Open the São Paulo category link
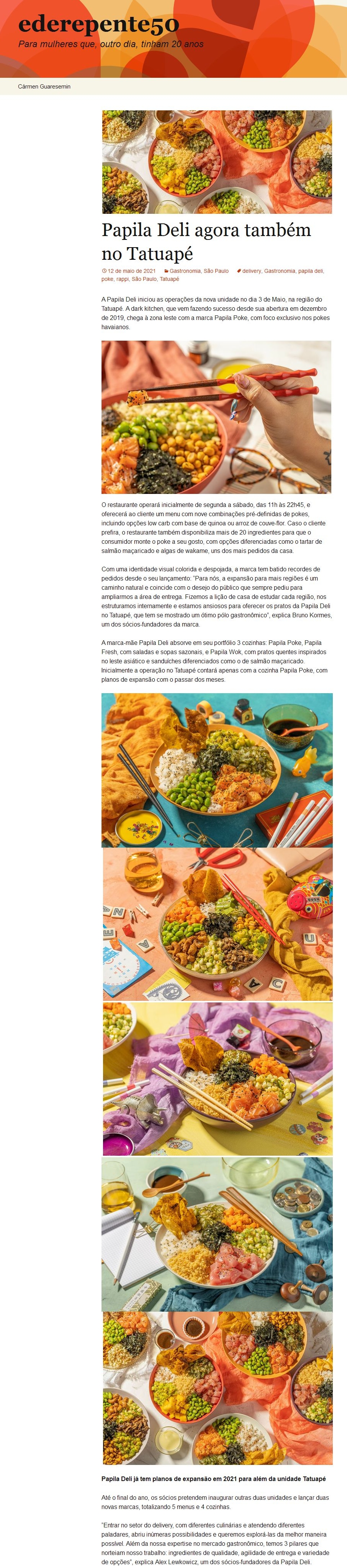The image size is (347, 1568). click(x=216, y=271)
